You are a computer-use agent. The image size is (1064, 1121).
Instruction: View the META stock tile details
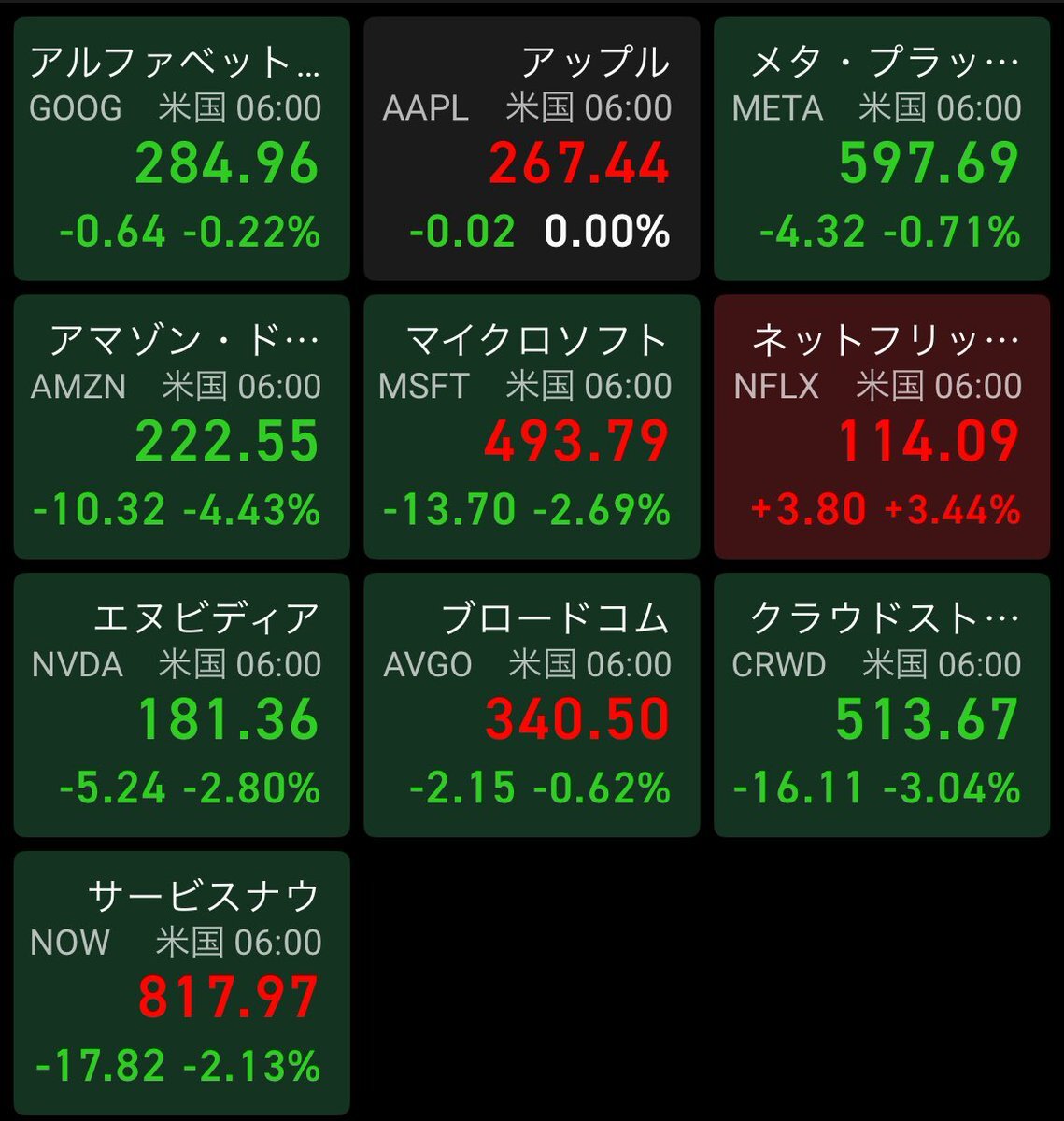pos(881,148)
